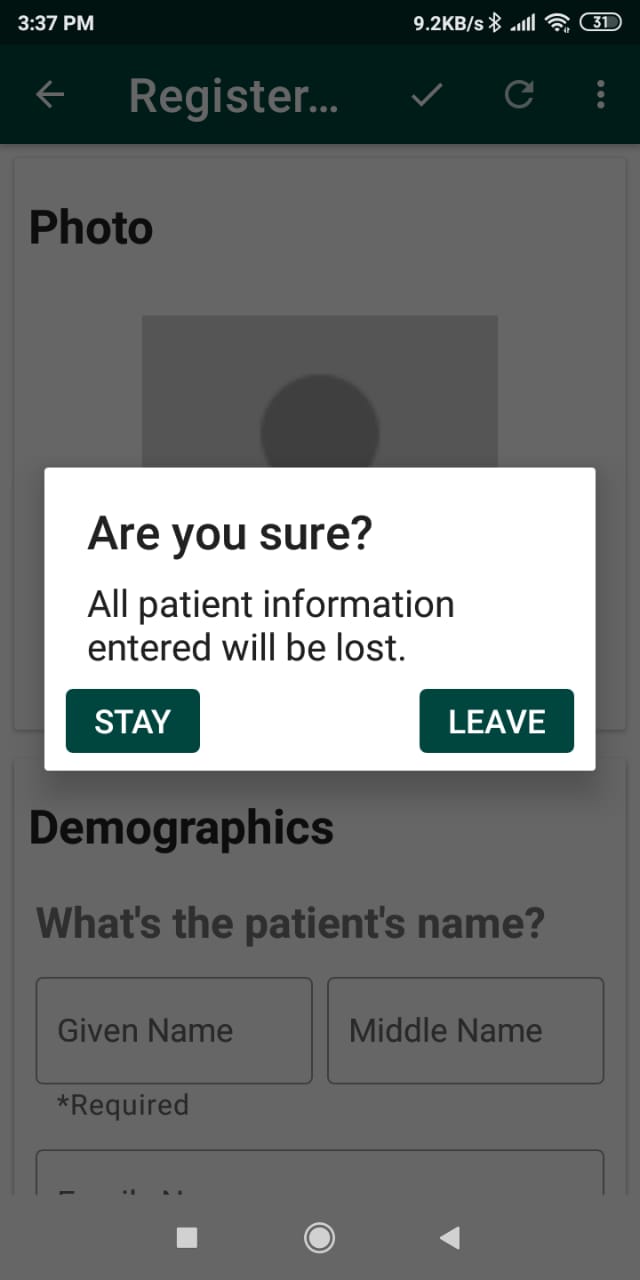Tap the system back triangle
Screen dimensions: 640x1280
click(x=450, y=1238)
